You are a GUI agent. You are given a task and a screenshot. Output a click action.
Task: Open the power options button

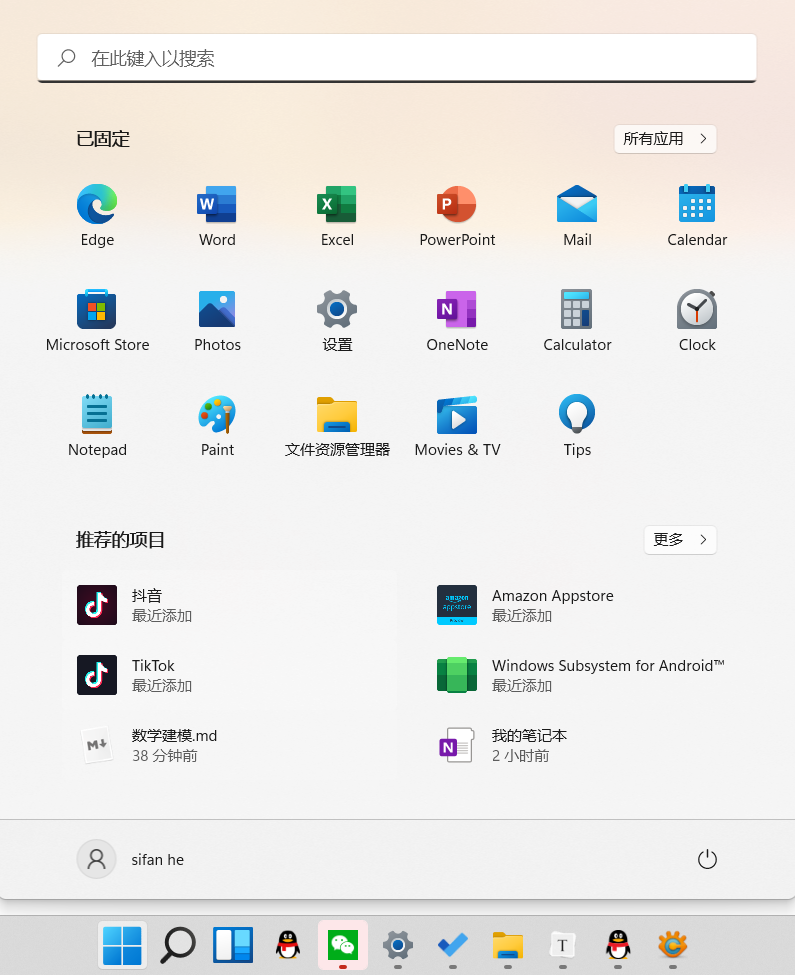pyautogui.click(x=707, y=859)
